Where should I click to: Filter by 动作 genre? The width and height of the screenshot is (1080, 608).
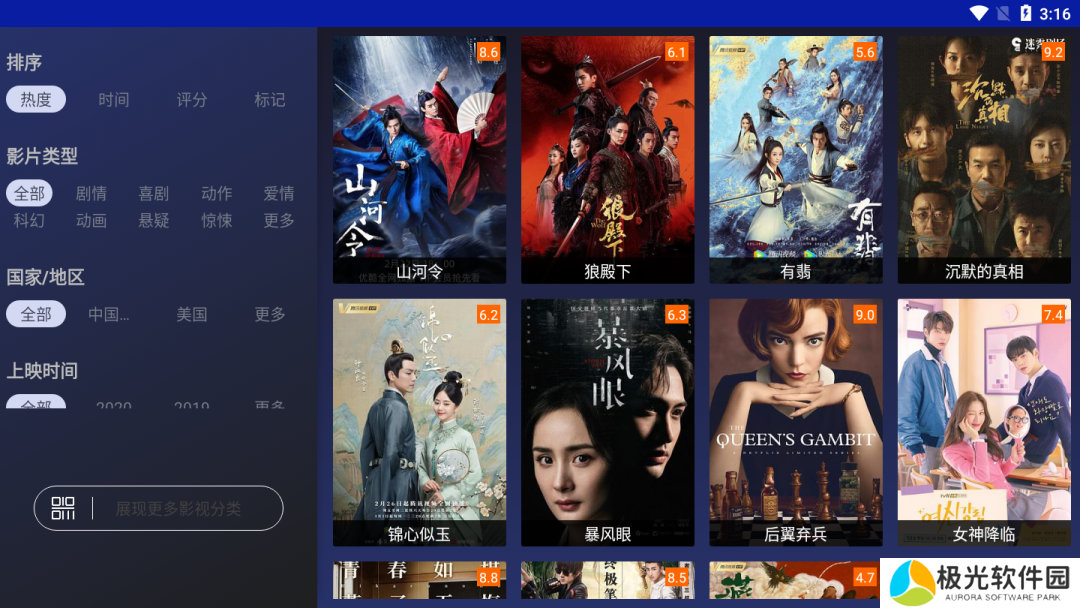[216, 193]
